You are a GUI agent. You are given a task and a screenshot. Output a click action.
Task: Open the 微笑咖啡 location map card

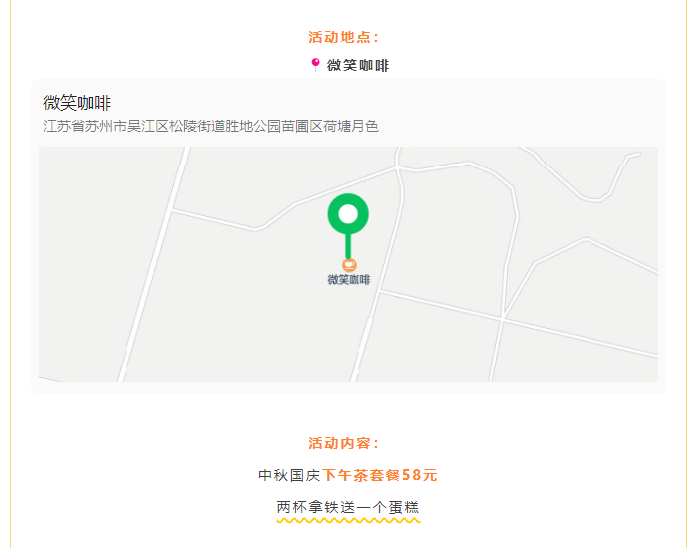tap(348, 236)
